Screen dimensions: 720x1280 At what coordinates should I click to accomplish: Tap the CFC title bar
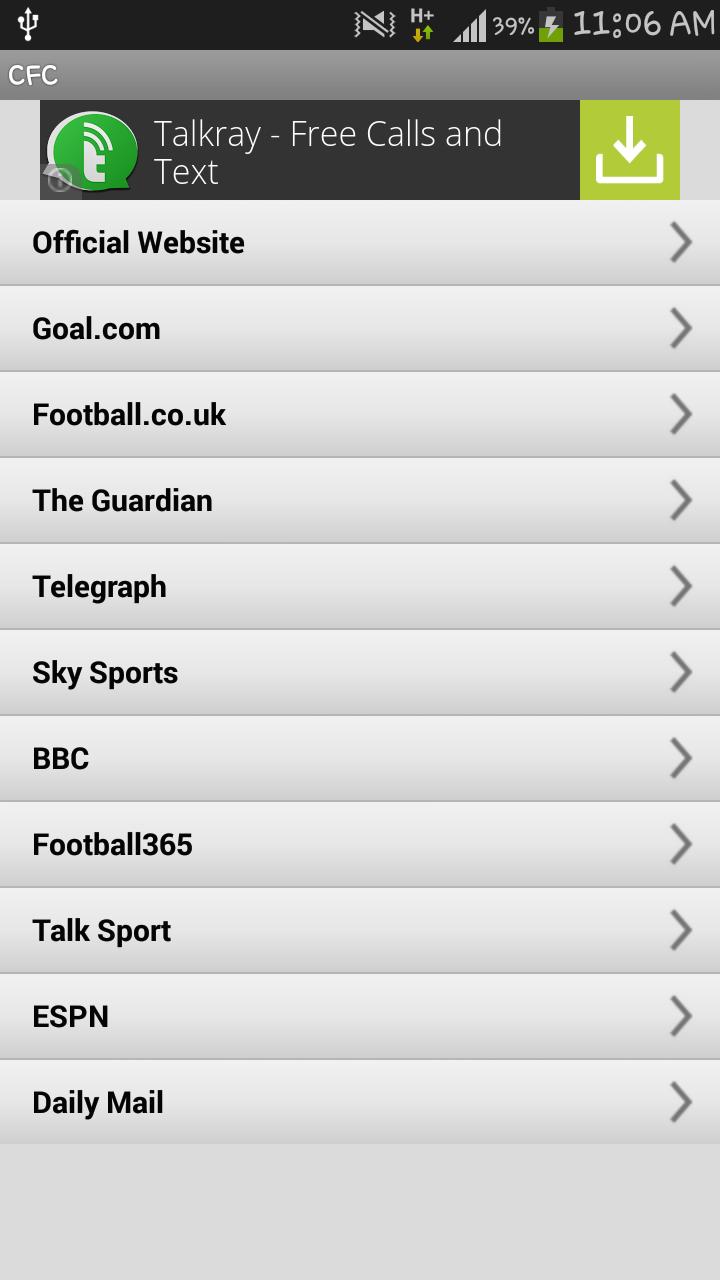[x=33, y=75]
